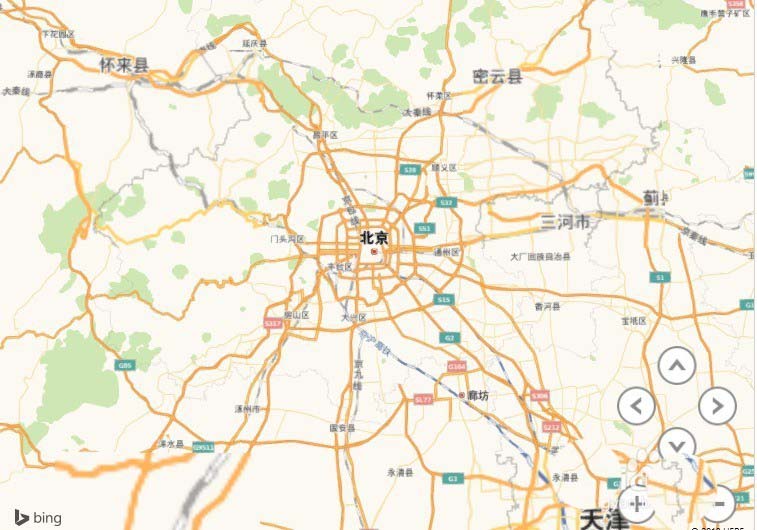Zoom in with the plus button
Image resolution: width=757 pixels, height=530 pixels.
coord(637,502)
